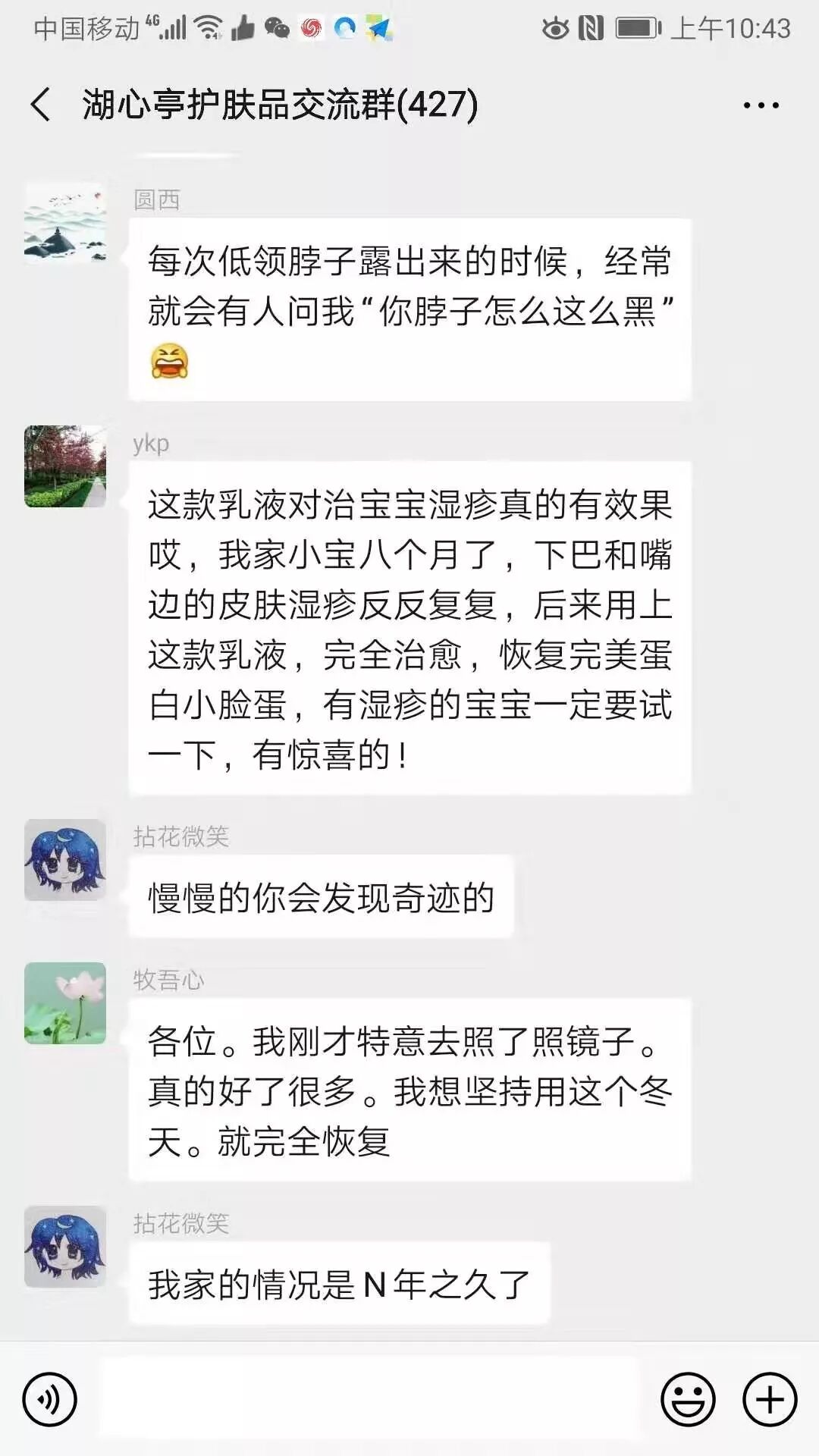The image size is (819, 1456).
Task: Open the three-dot chat info menu
Action: [x=761, y=105]
